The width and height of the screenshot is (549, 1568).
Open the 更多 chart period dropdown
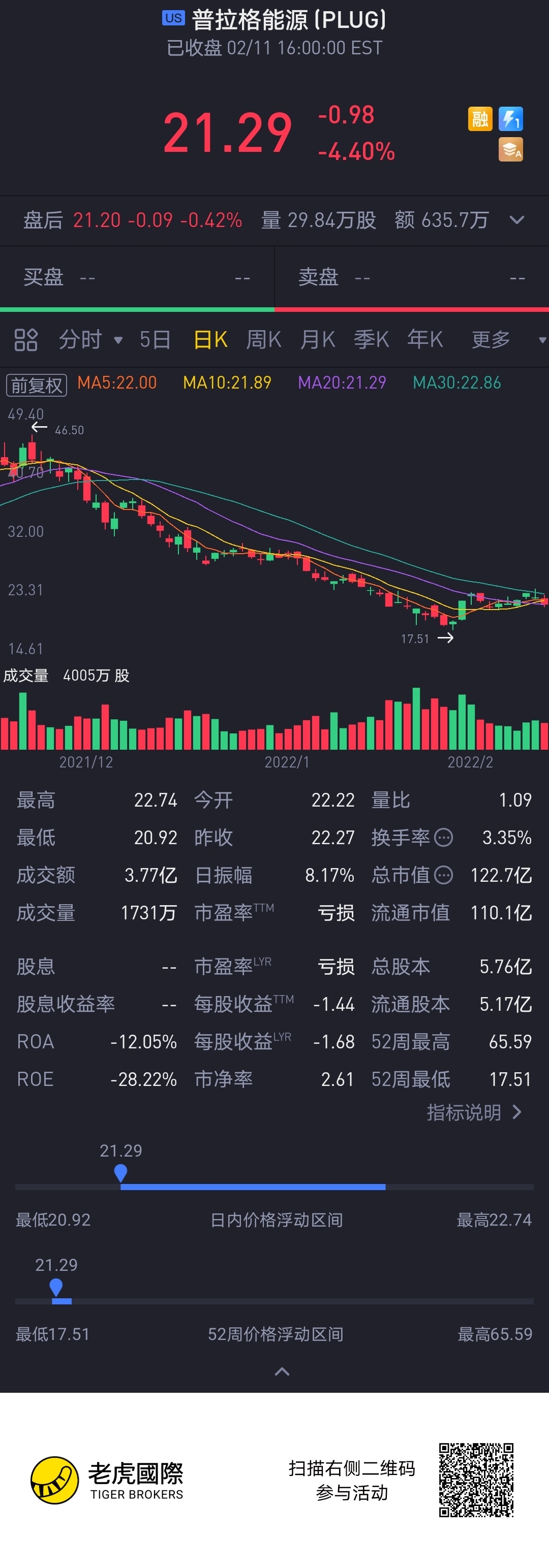[507, 340]
